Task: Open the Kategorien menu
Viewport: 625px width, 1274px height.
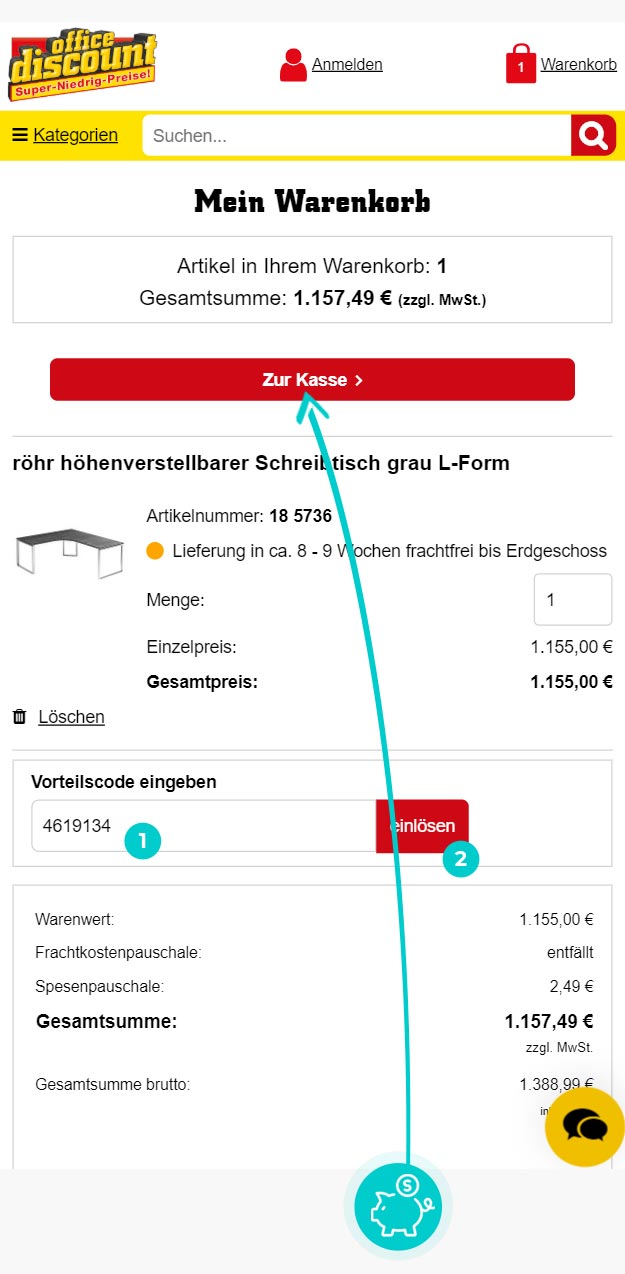Action: click(x=65, y=135)
